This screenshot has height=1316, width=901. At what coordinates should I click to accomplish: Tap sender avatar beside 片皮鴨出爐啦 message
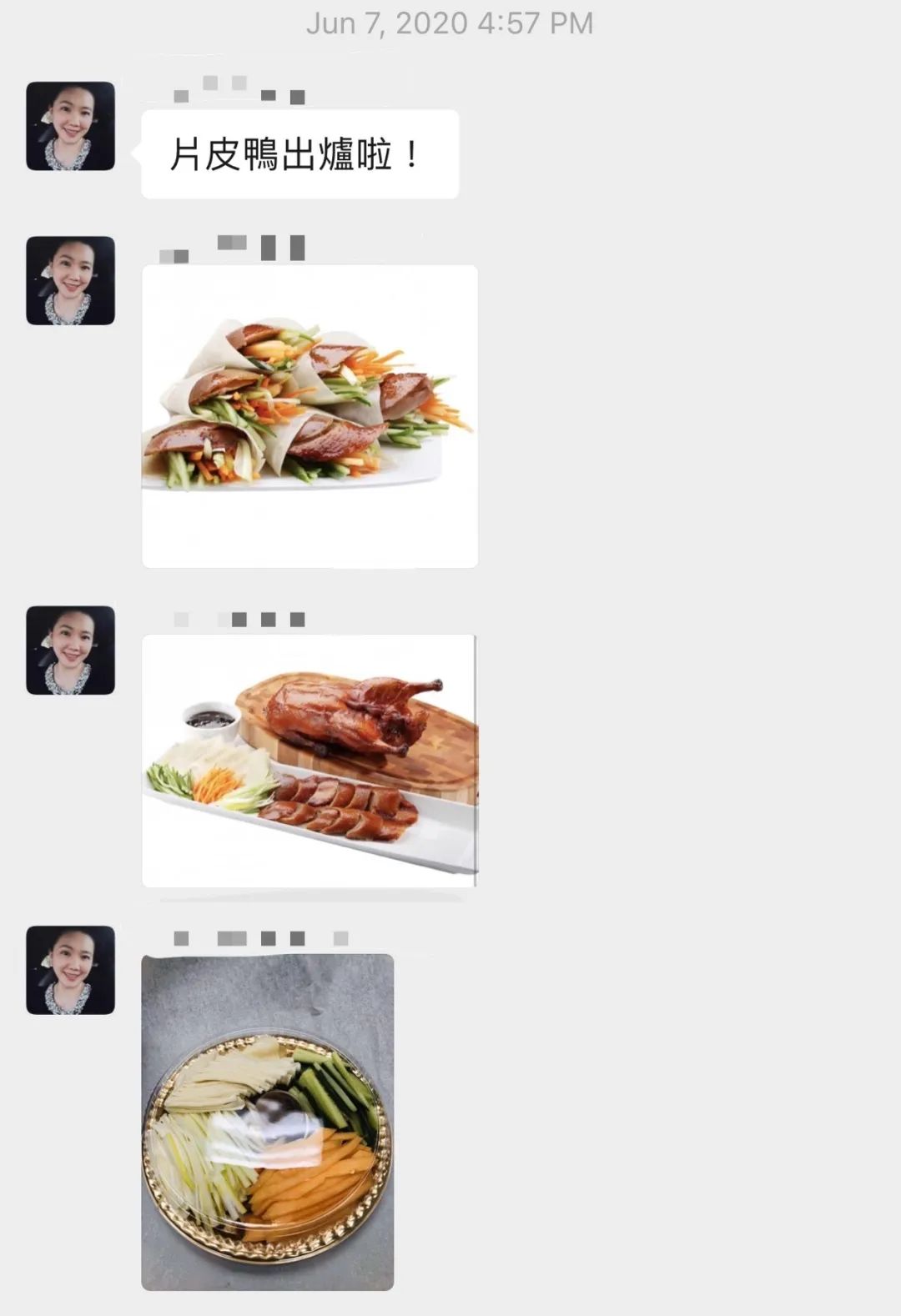(x=70, y=126)
